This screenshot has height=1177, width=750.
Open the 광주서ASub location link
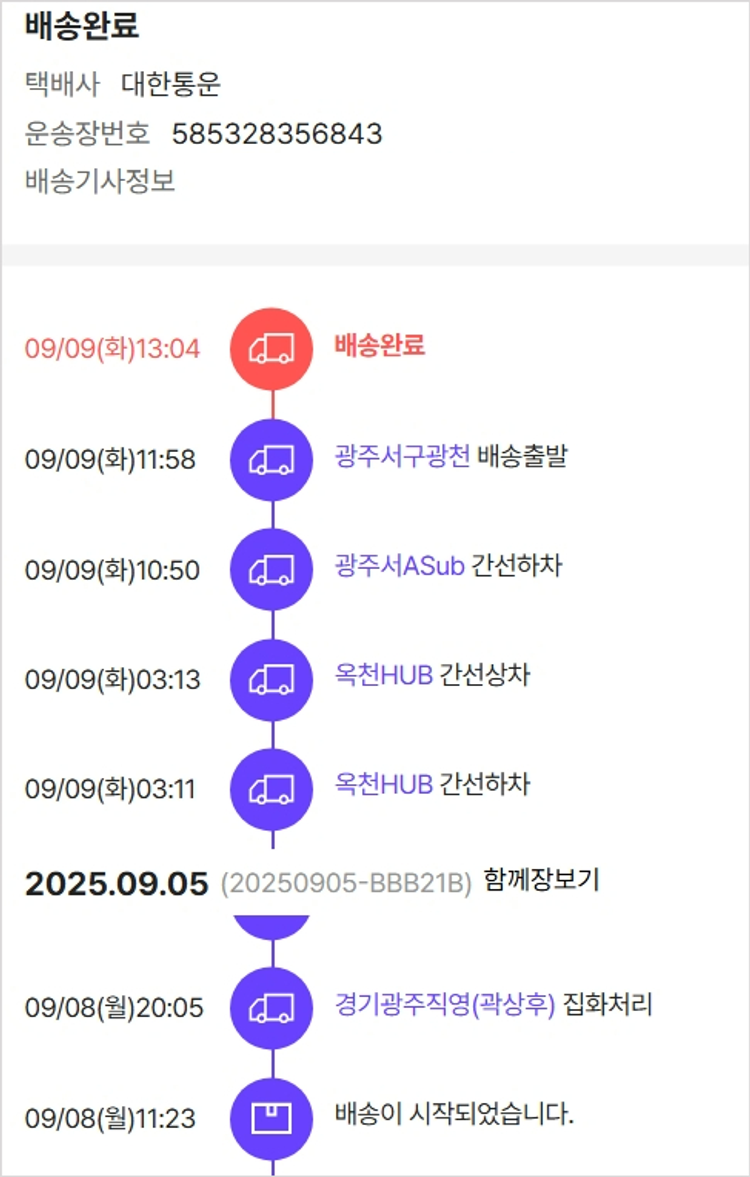pos(399,566)
